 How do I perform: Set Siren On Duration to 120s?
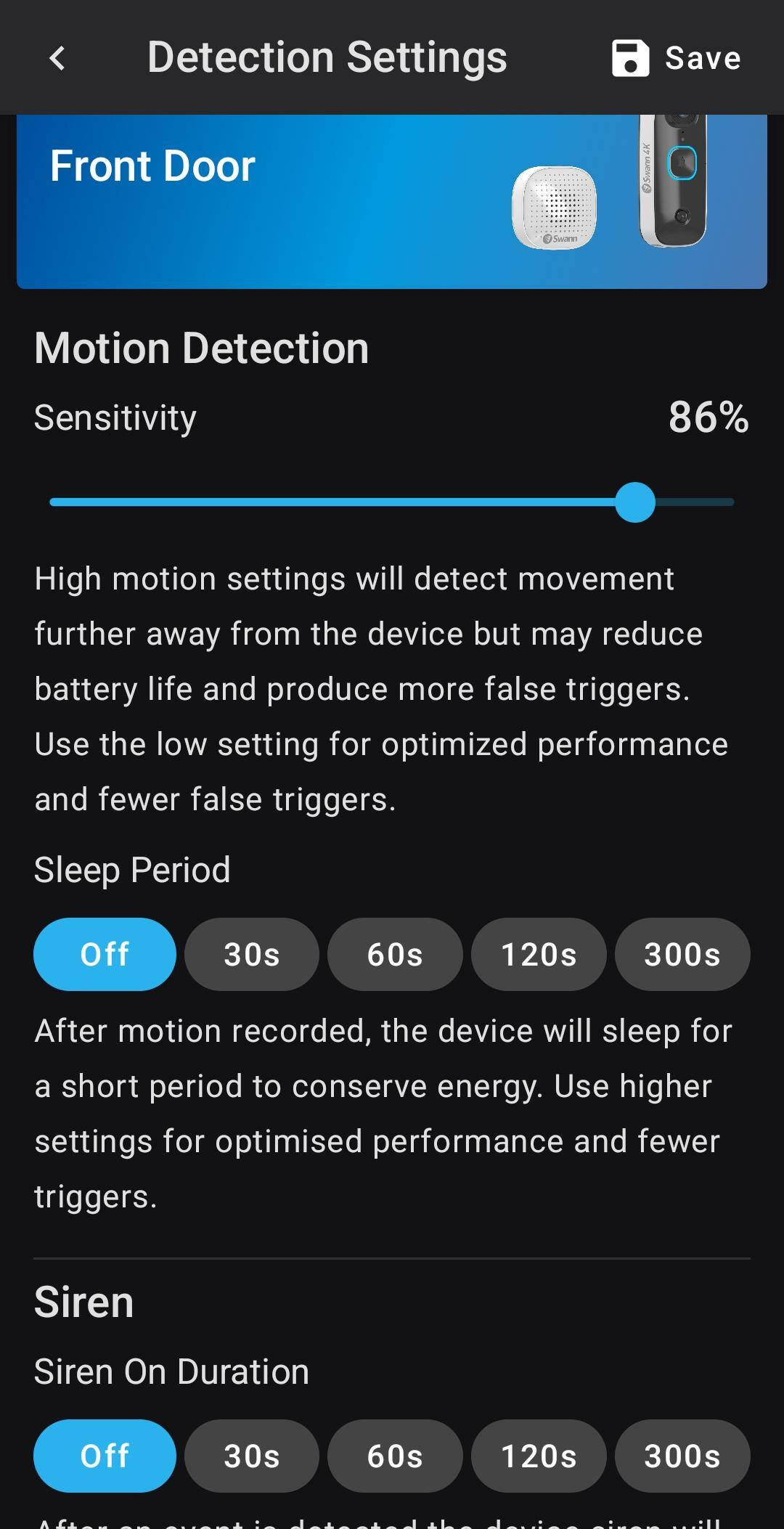coord(539,1456)
